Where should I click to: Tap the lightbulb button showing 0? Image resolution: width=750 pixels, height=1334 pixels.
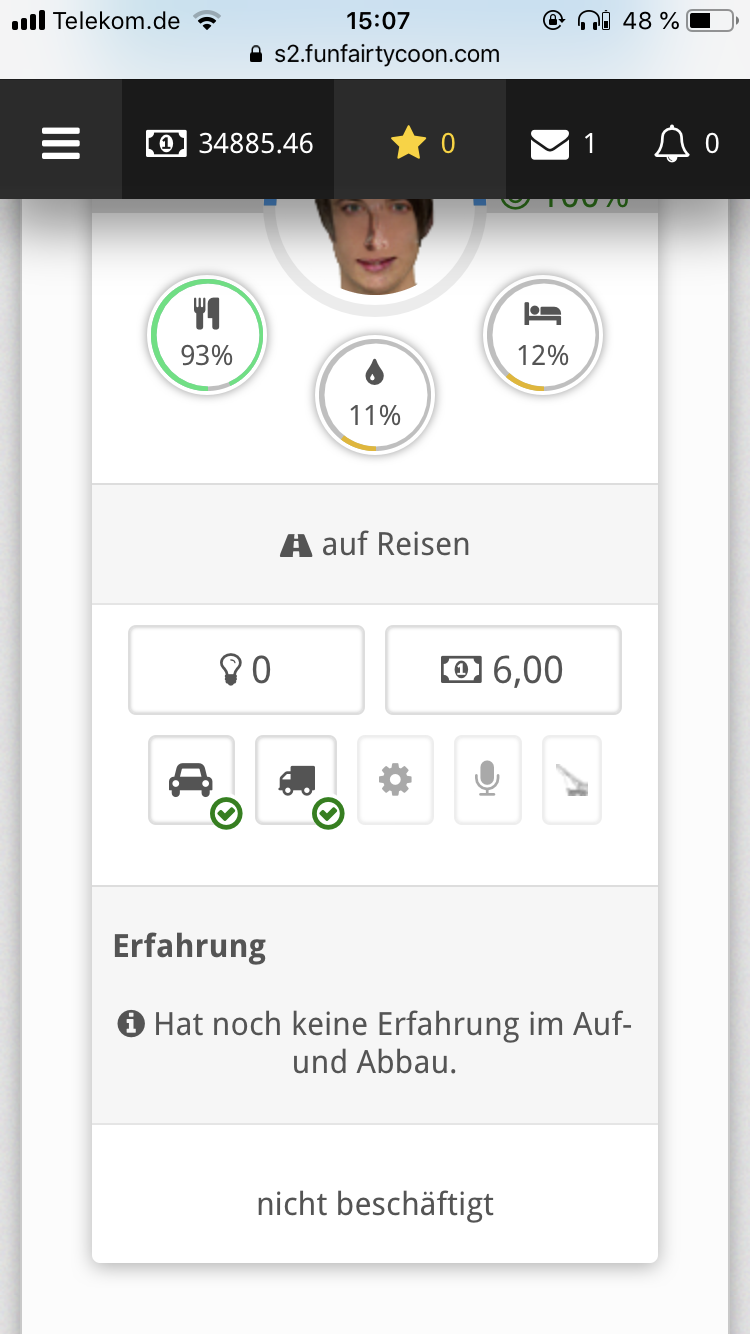(x=246, y=670)
